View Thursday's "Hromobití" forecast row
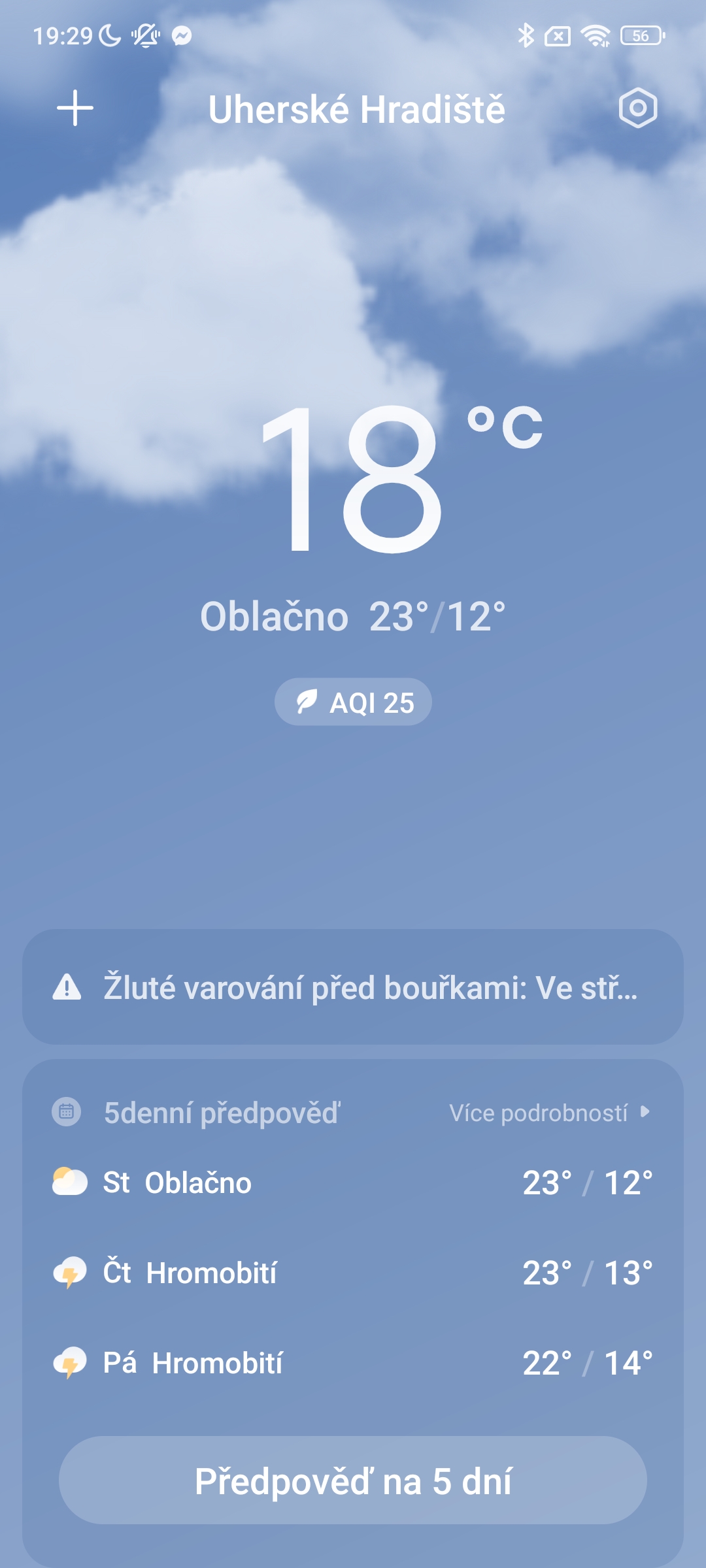706x1568 pixels. click(353, 1273)
